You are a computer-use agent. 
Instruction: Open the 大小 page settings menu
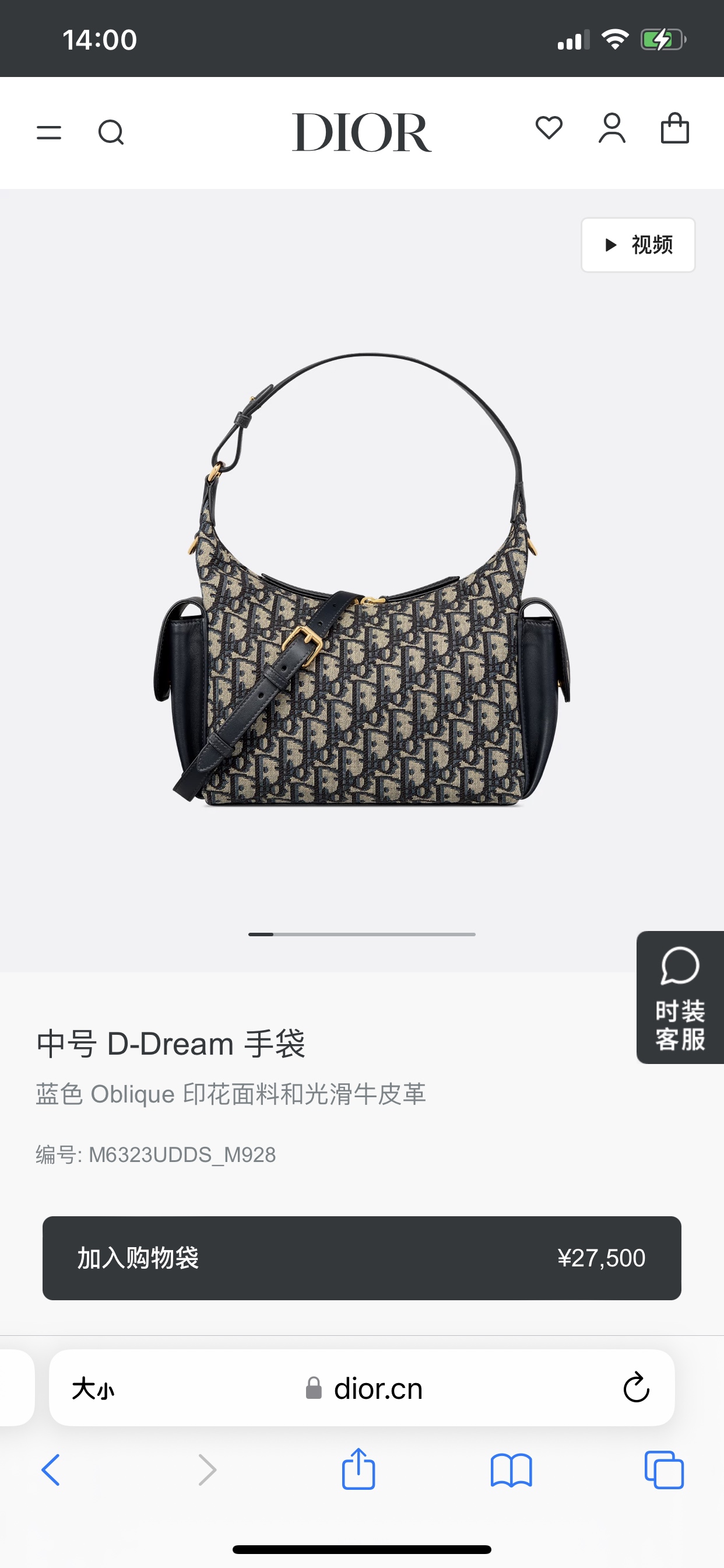tap(93, 1389)
